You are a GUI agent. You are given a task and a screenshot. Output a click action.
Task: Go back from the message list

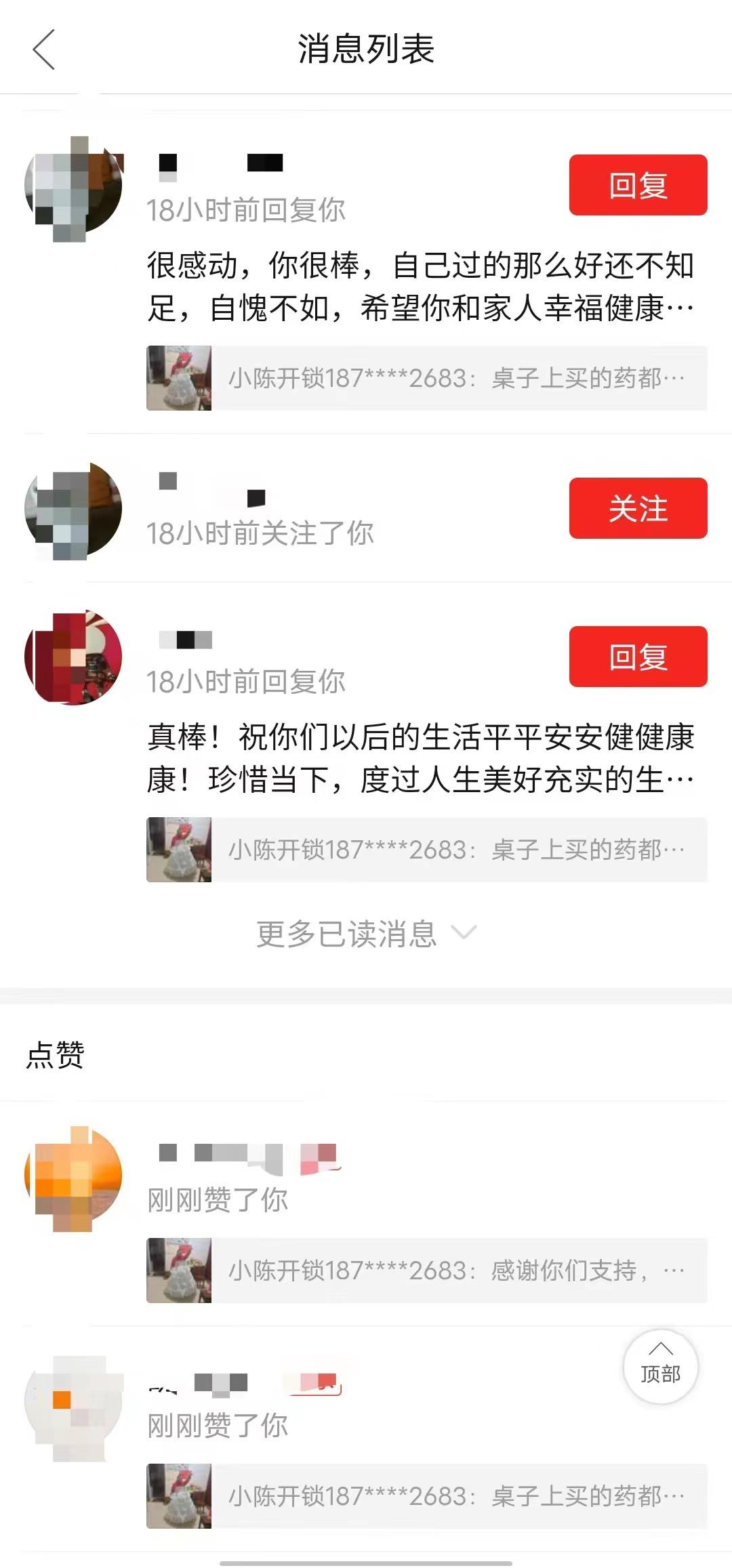click(44, 49)
